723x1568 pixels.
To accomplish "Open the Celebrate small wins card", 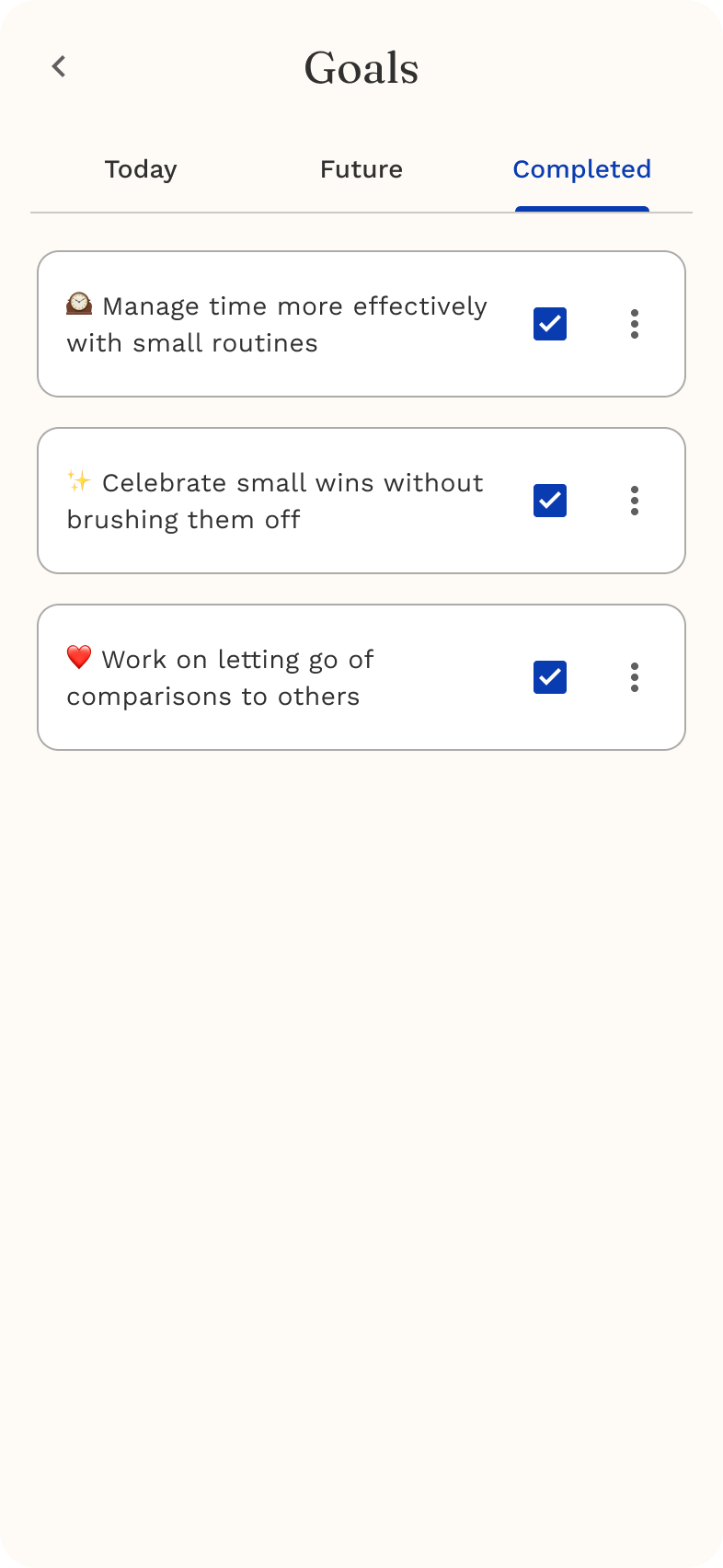I will click(276, 501).
